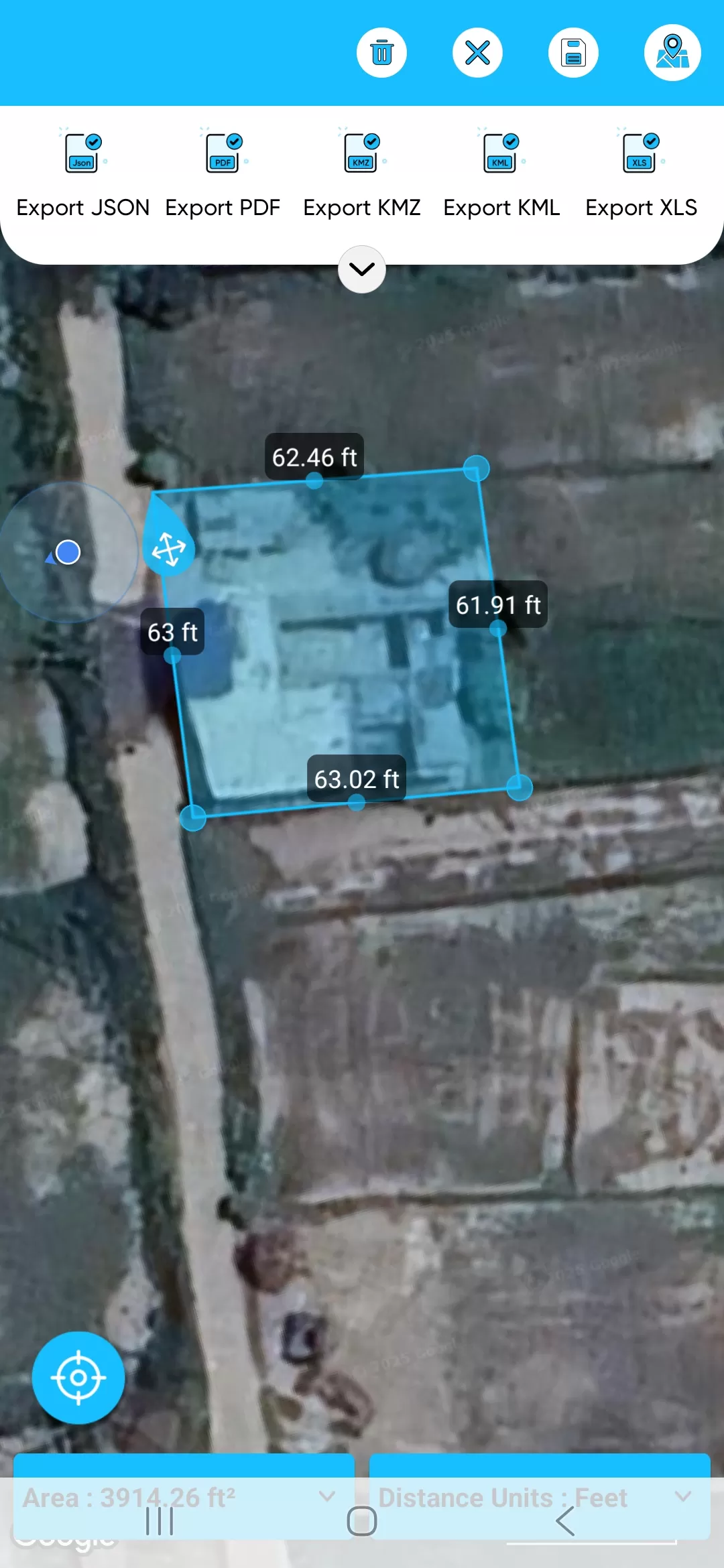Save the measurement using the disk icon
The width and height of the screenshot is (724, 1568).
573,53
